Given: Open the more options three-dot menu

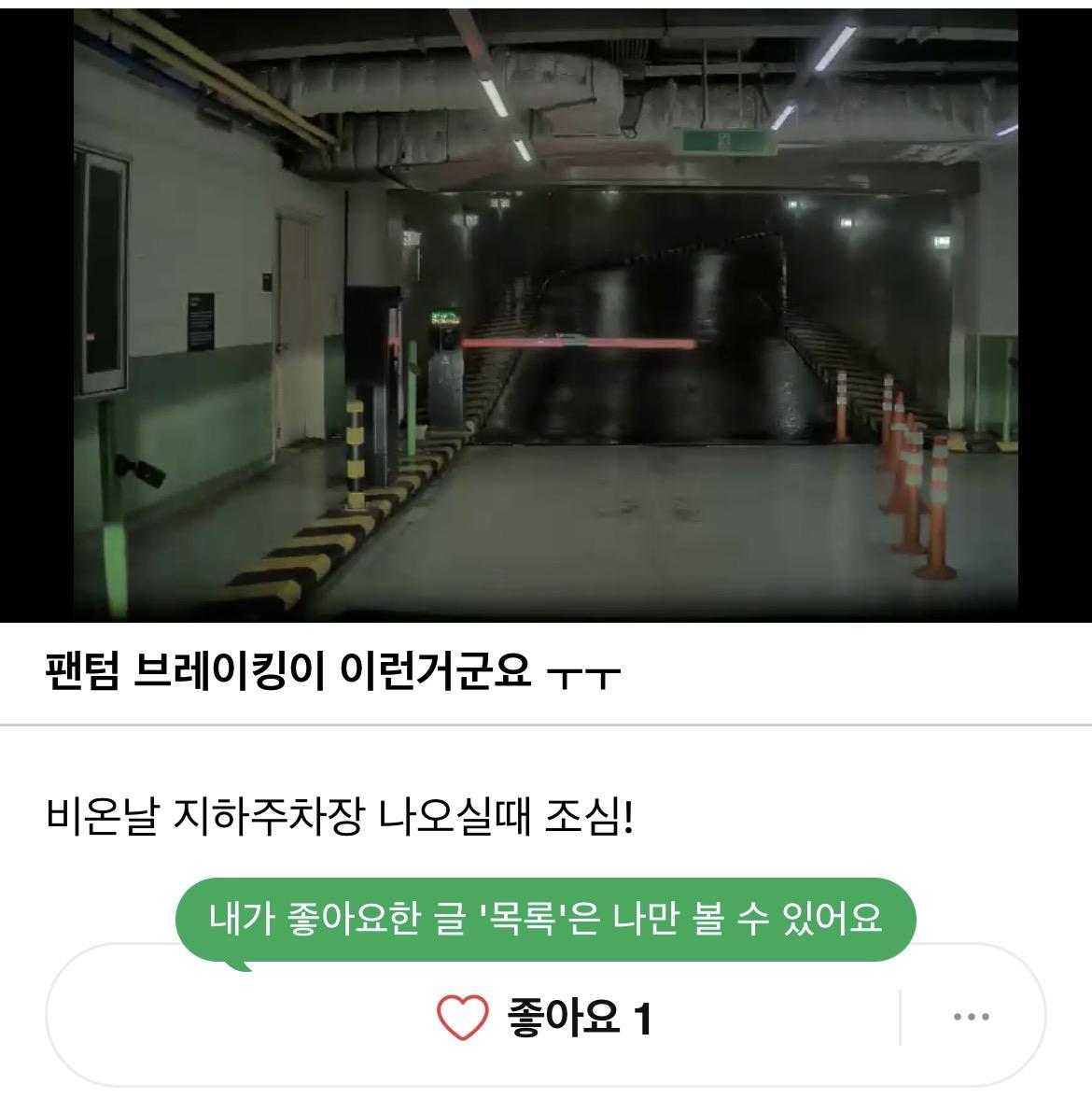Looking at the screenshot, I should click(x=972, y=1018).
